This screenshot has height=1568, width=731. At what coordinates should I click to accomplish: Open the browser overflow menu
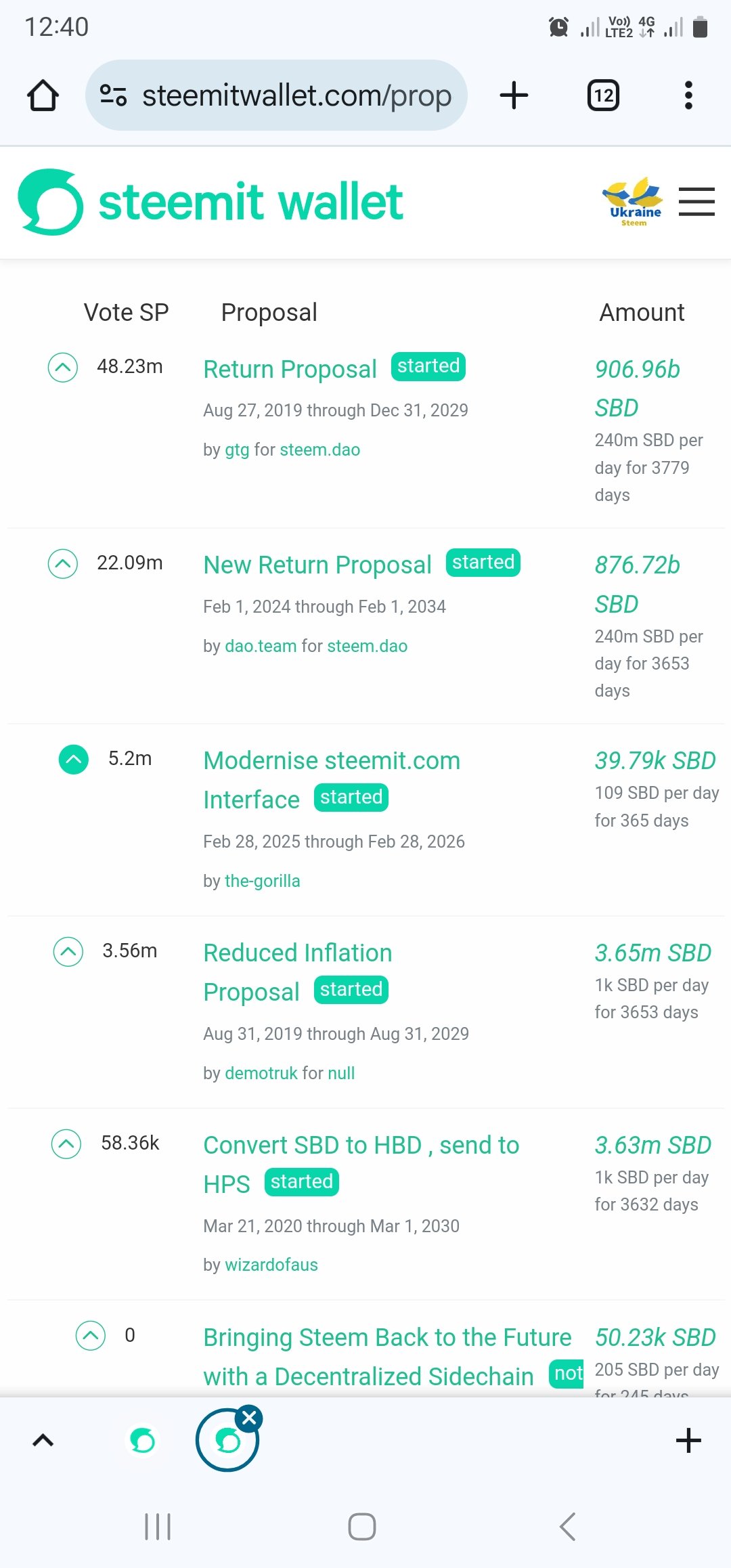tap(688, 95)
